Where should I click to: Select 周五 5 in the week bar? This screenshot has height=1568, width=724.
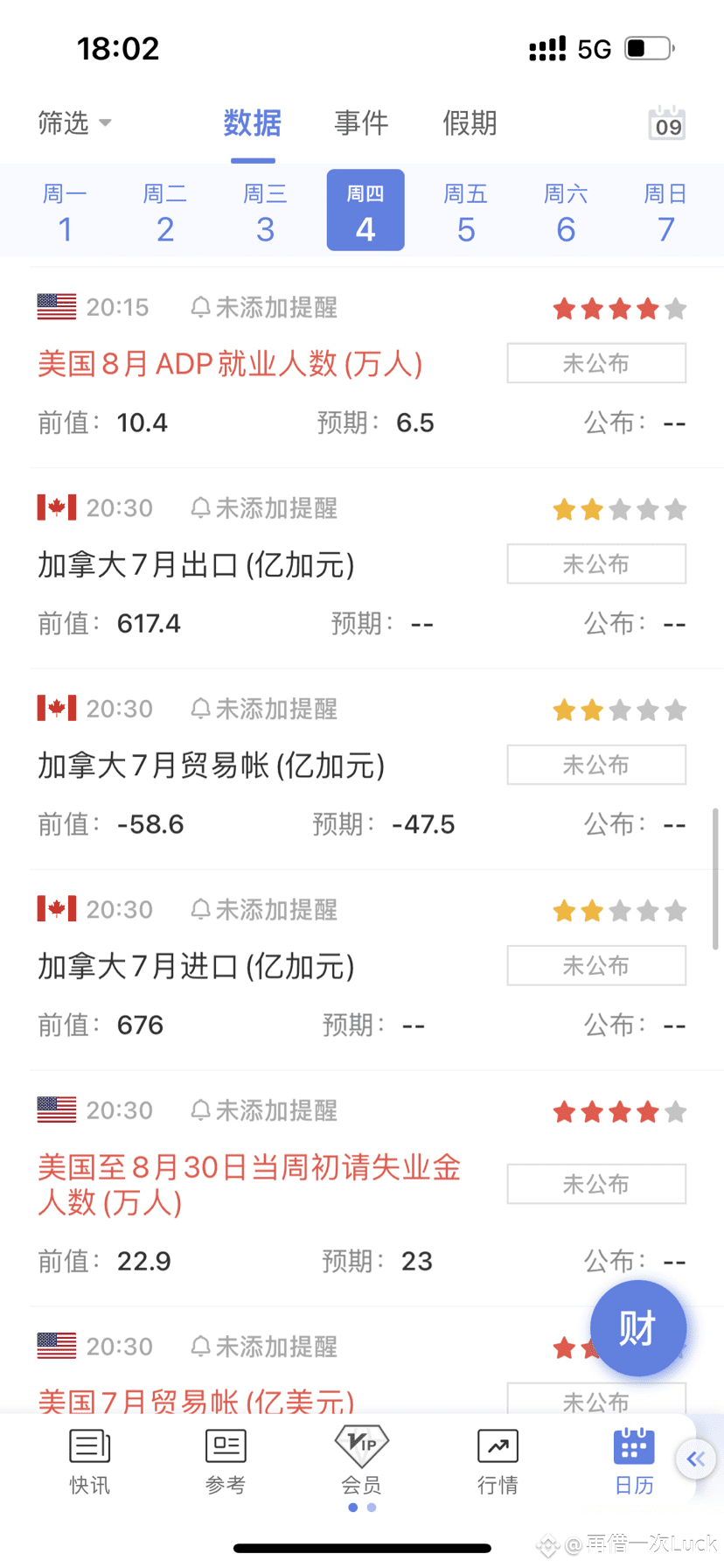[465, 212]
